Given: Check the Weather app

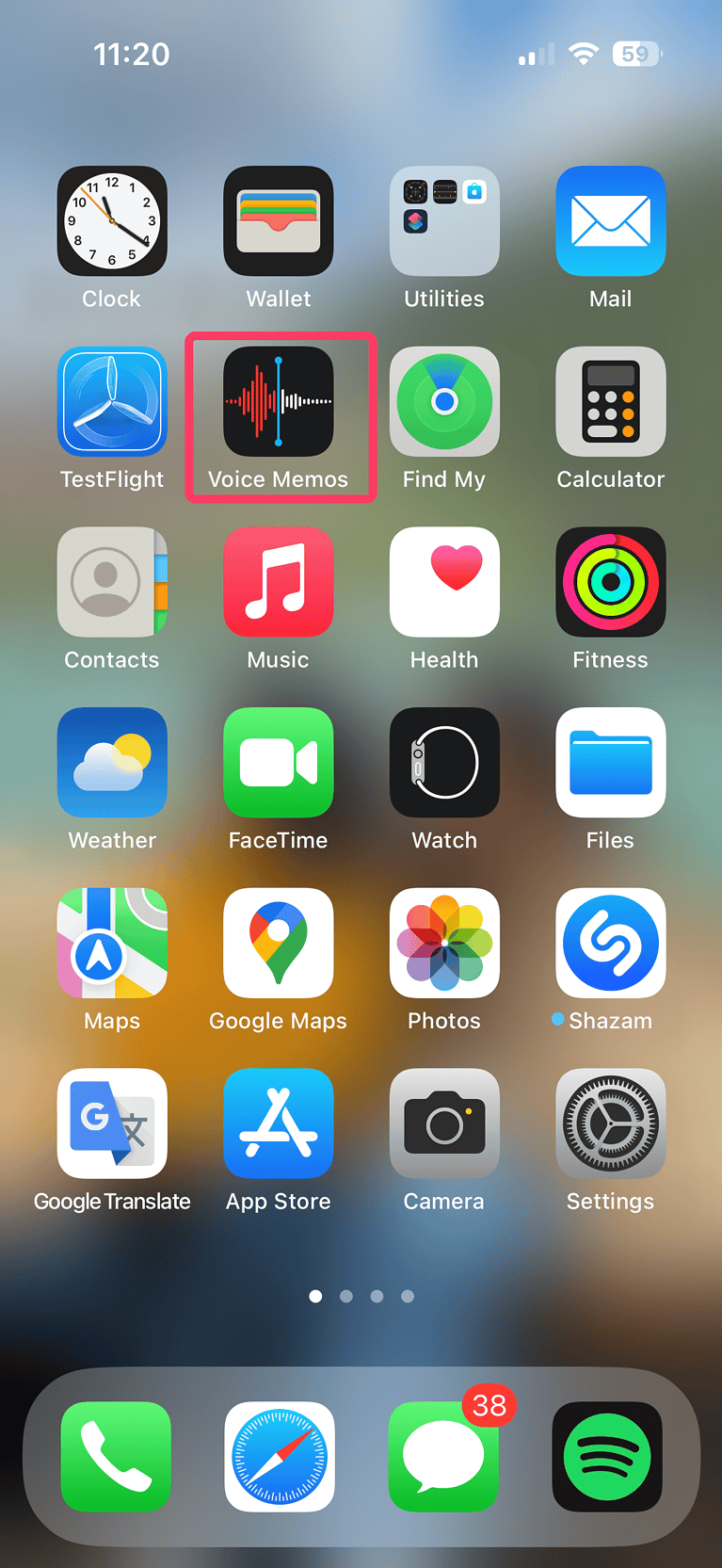Looking at the screenshot, I should pos(112,762).
